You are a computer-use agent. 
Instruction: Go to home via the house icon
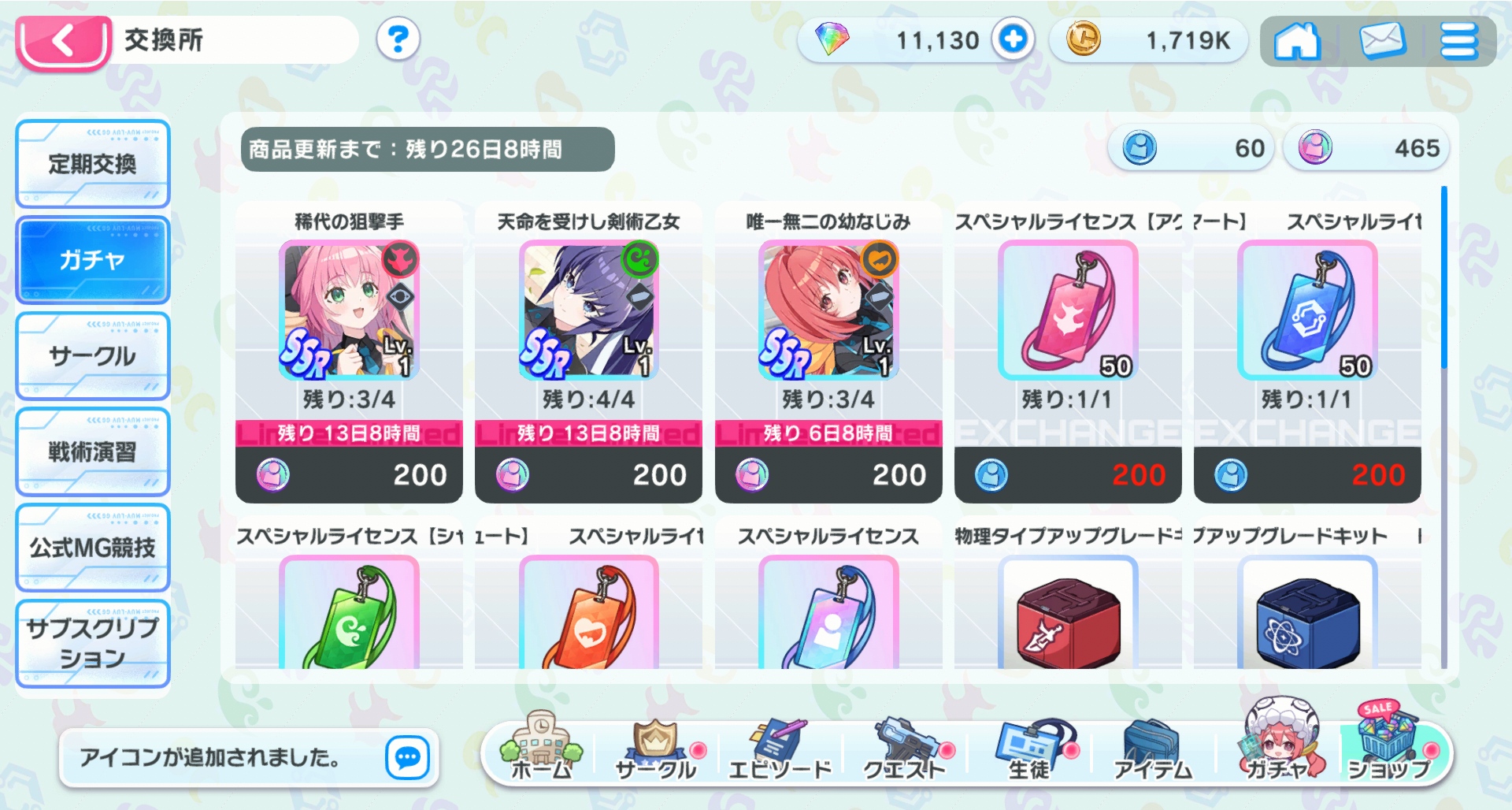(x=1296, y=41)
